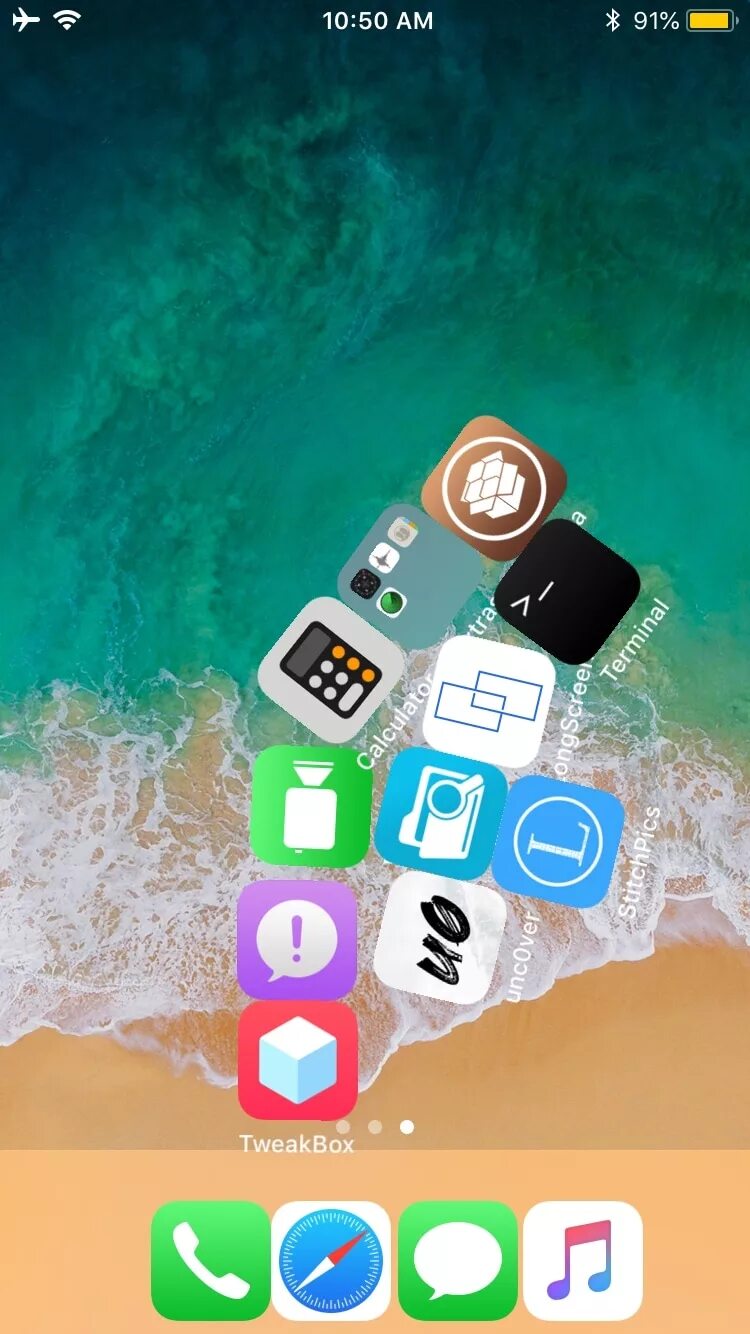750x1334 pixels.
Task: Open the StitchPics app
Action: point(558,841)
